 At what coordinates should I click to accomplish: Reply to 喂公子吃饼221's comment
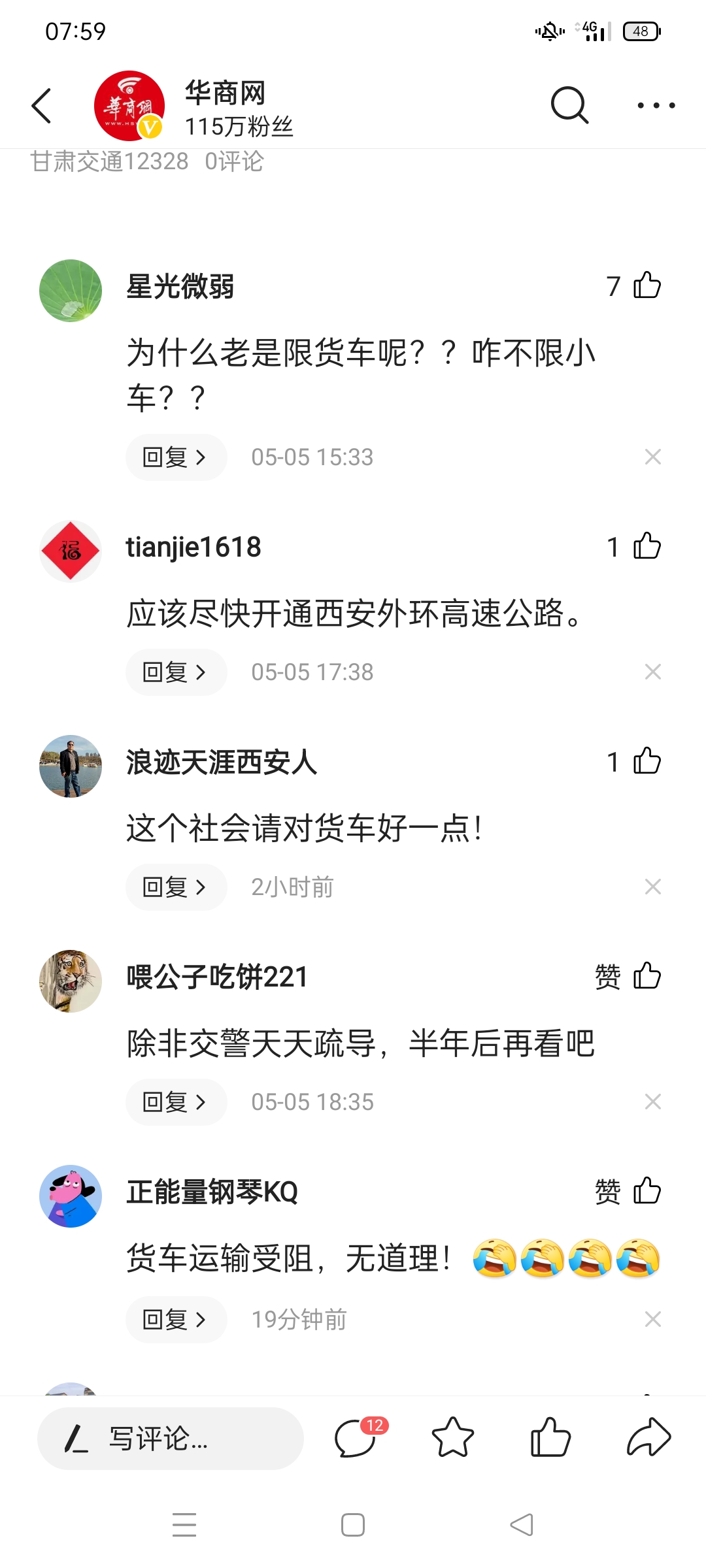tap(176, 1102)
